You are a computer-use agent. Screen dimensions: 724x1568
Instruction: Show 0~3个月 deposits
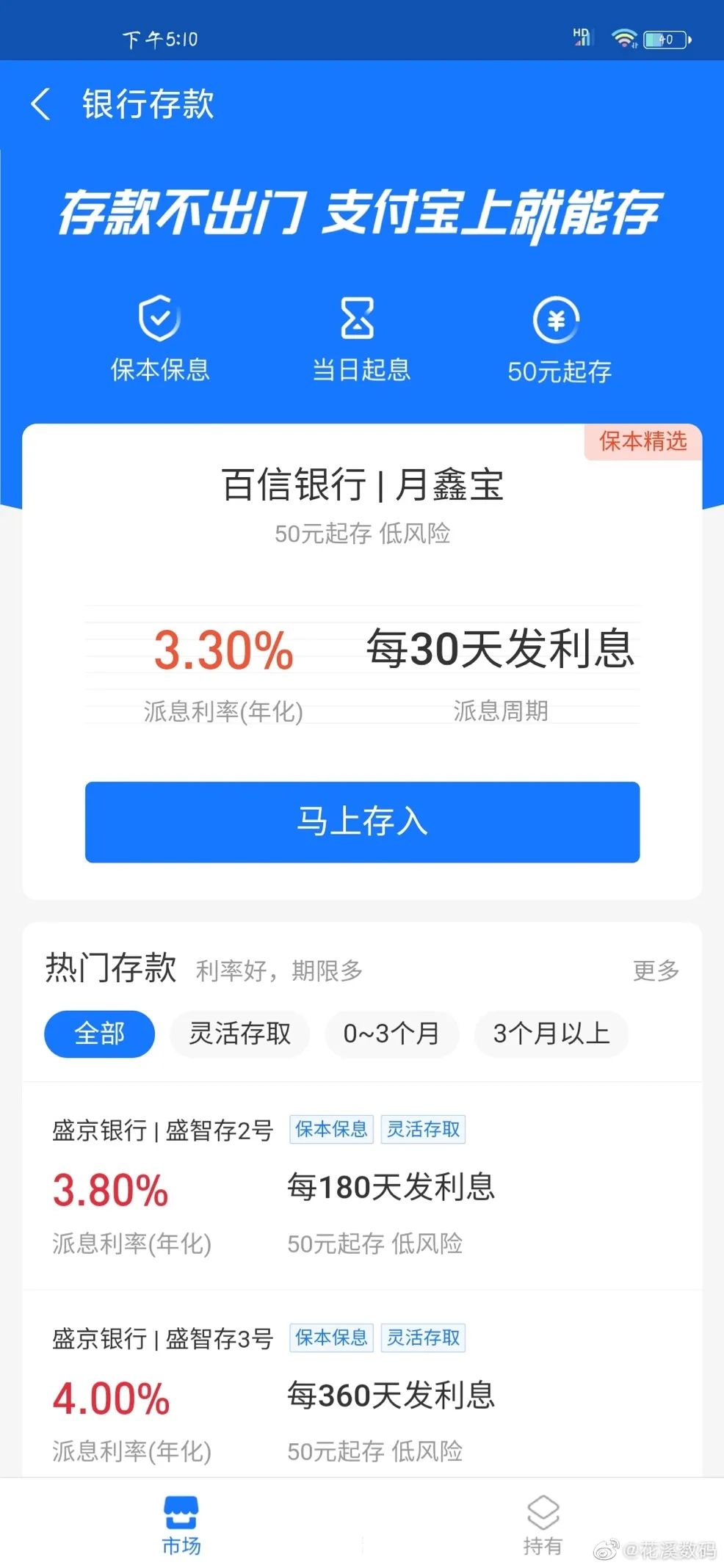pyautogui.click(x=391, y=1034)
